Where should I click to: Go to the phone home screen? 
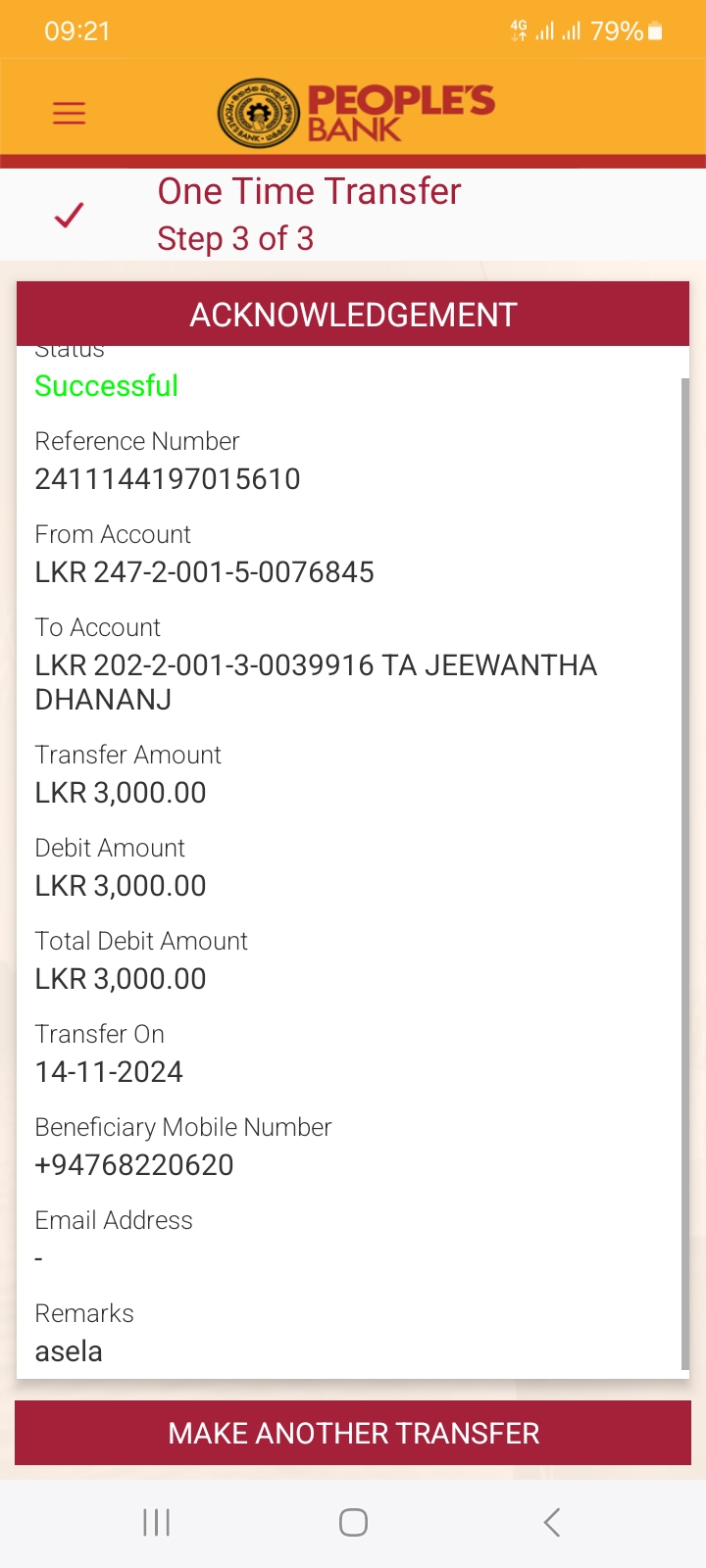(x=353, y=1522)
